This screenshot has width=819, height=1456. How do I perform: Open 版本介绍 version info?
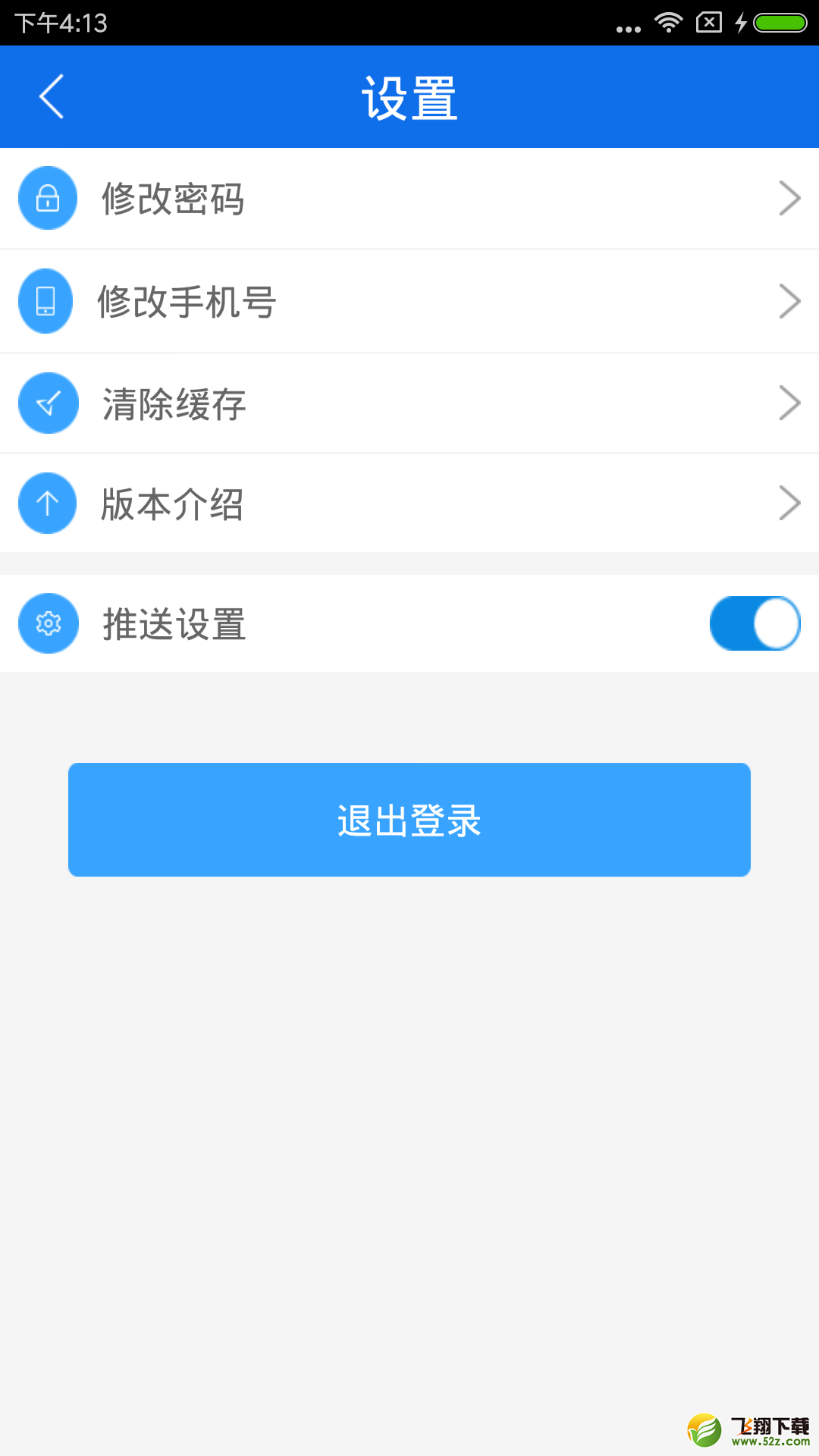pos(409,504)
